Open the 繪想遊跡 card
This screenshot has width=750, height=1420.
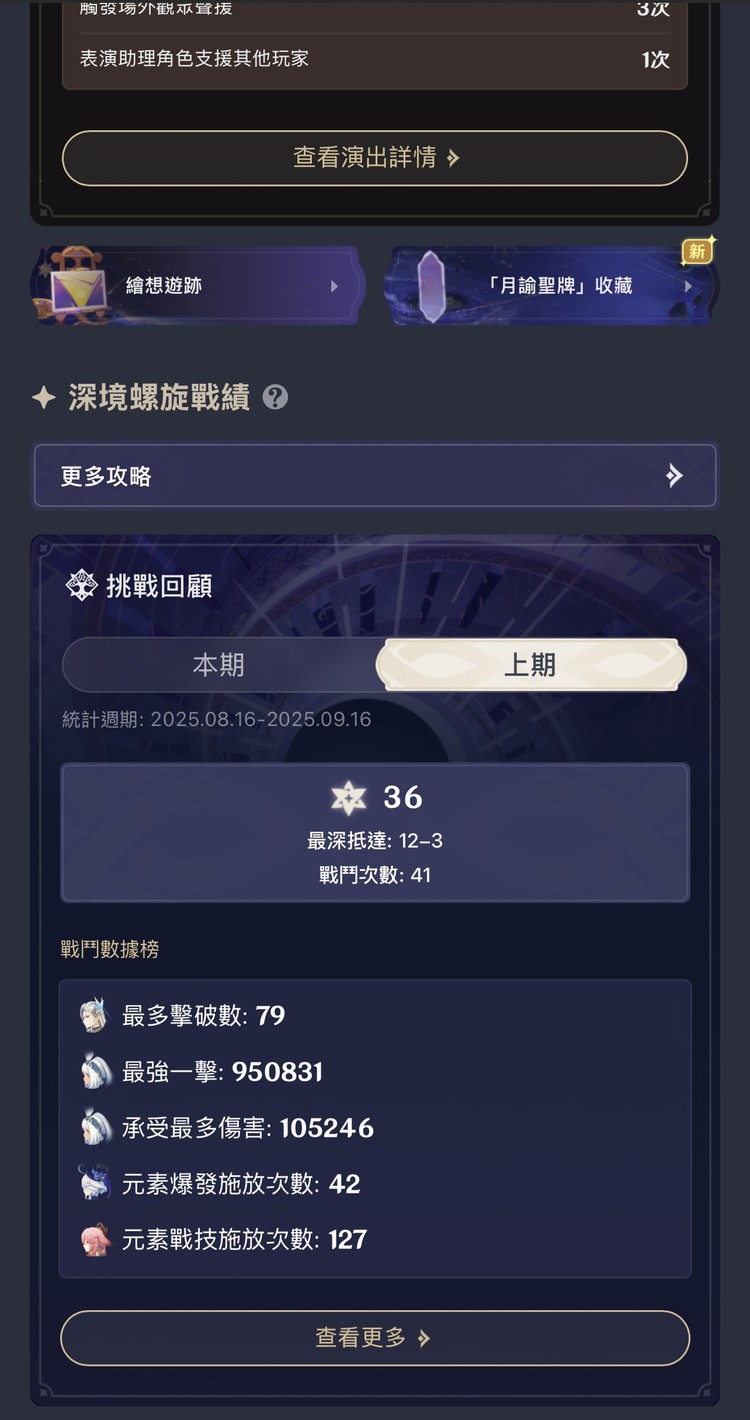pyautogui.click(x=197, y=286)
